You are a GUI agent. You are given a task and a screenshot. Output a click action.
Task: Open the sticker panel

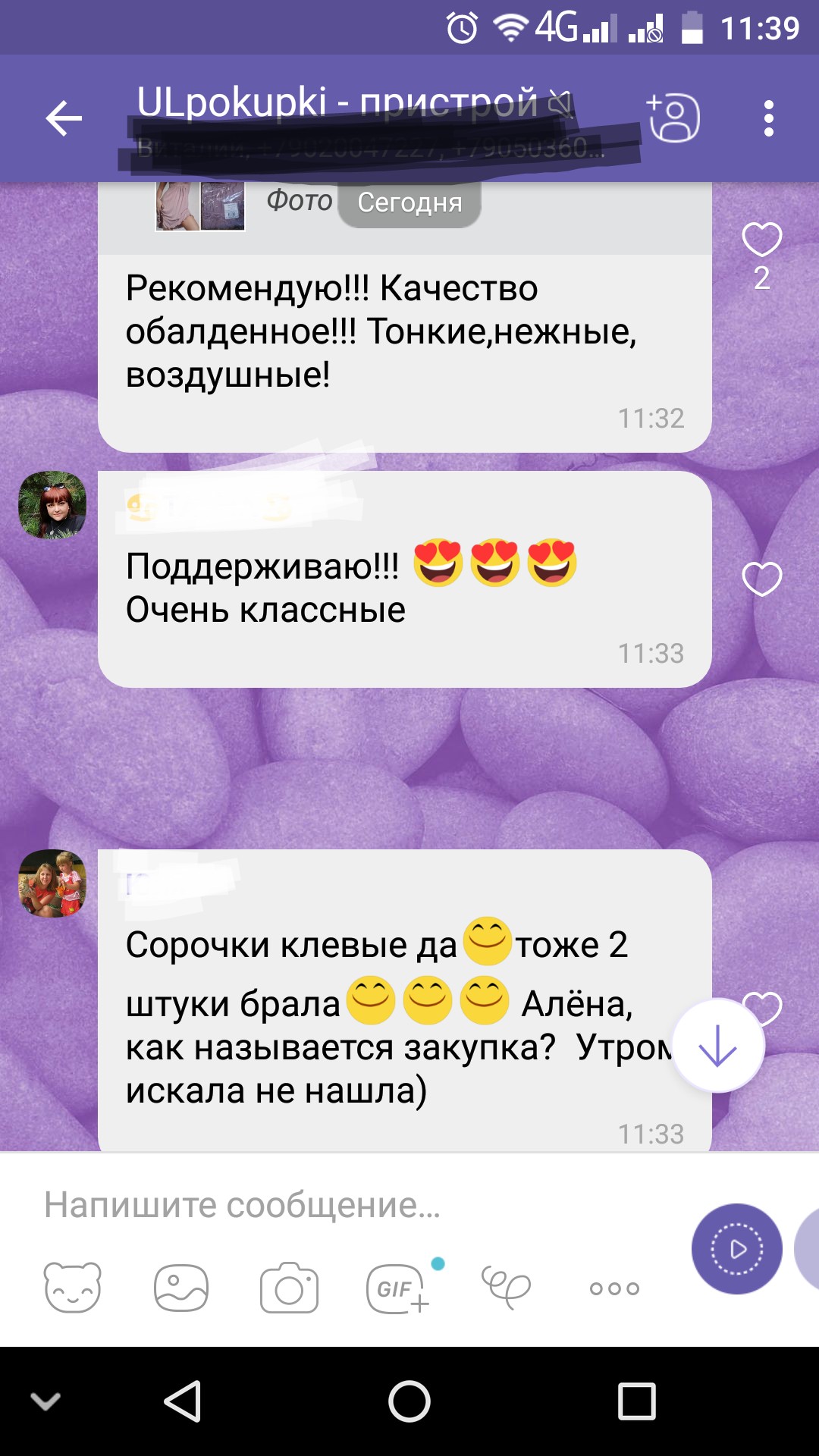[73, 1288]
